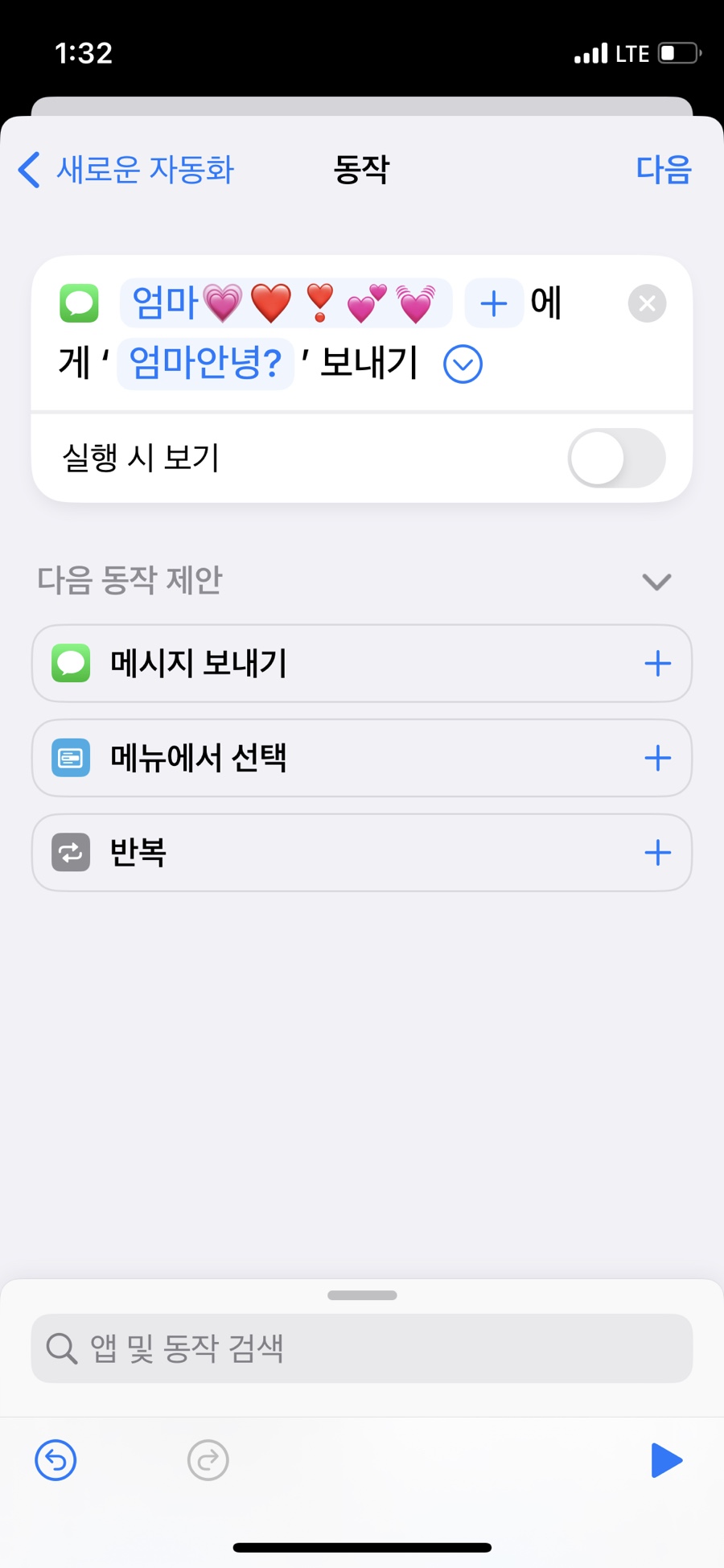
Task: Toggle 실행 시 보기 switch
Action: point(616,458)
